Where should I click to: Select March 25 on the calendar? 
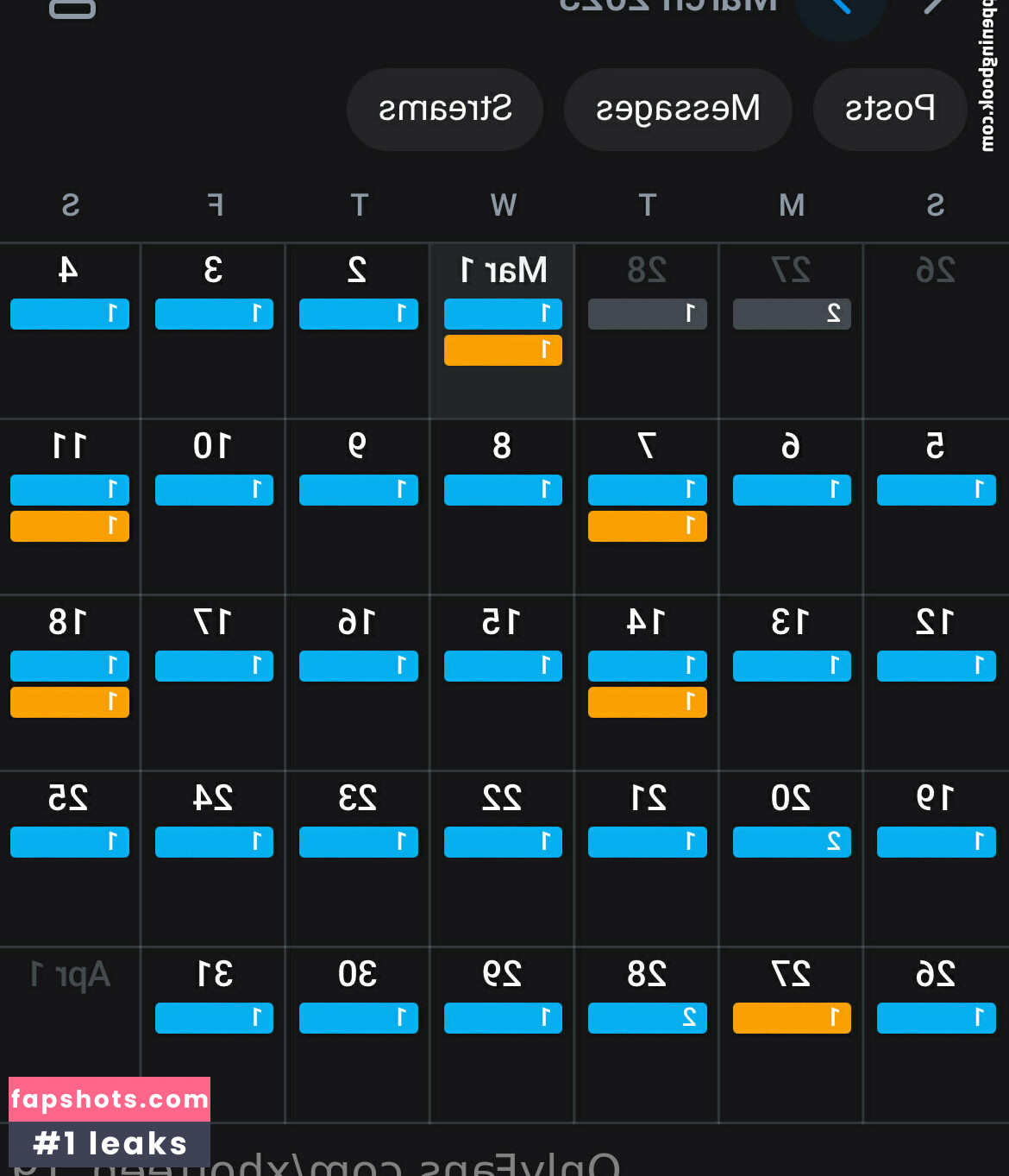click(69, 859)
